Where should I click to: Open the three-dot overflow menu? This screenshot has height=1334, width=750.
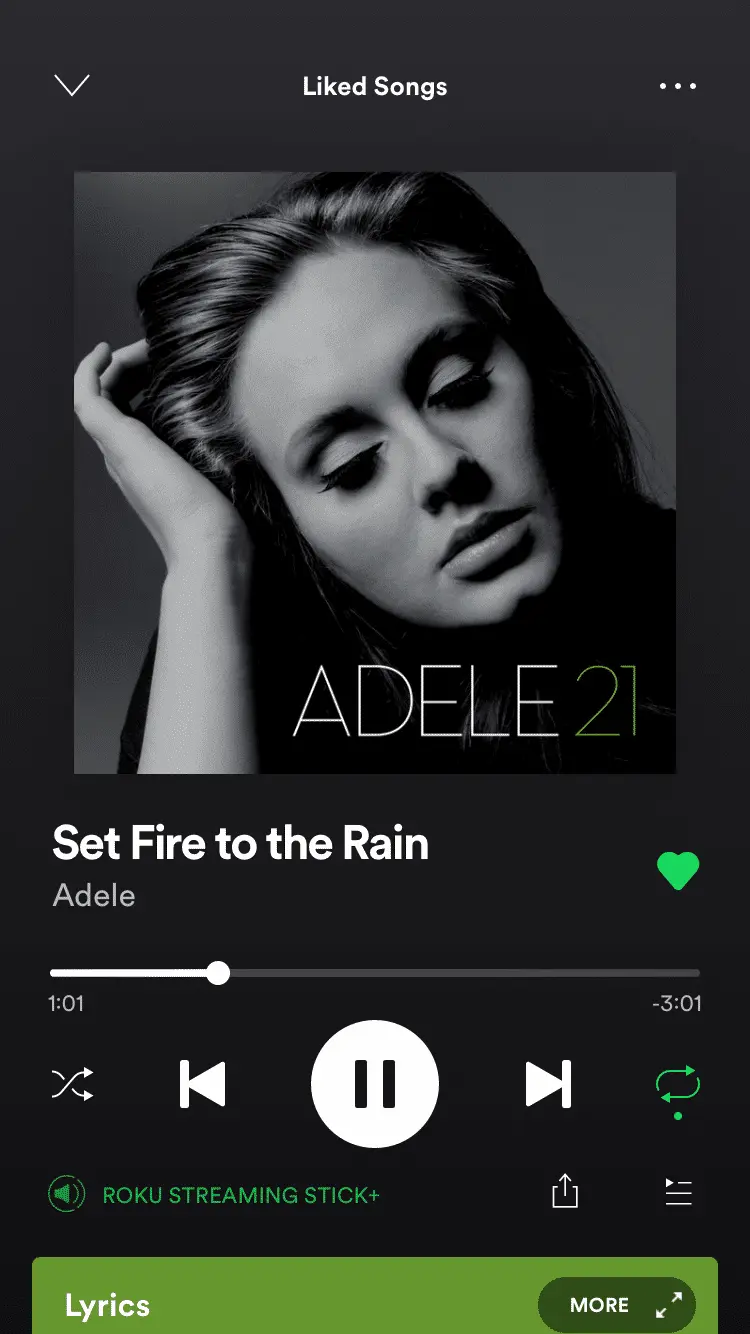(x=678, y=86)
